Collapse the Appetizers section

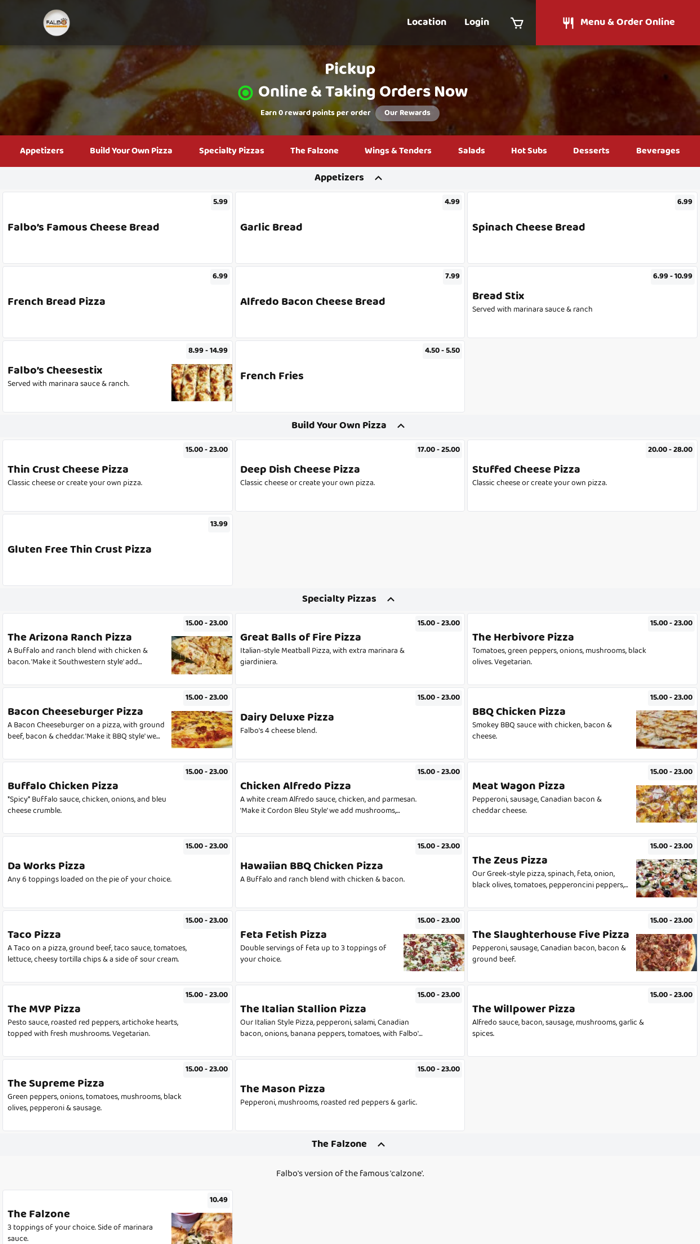pos(349,178)
